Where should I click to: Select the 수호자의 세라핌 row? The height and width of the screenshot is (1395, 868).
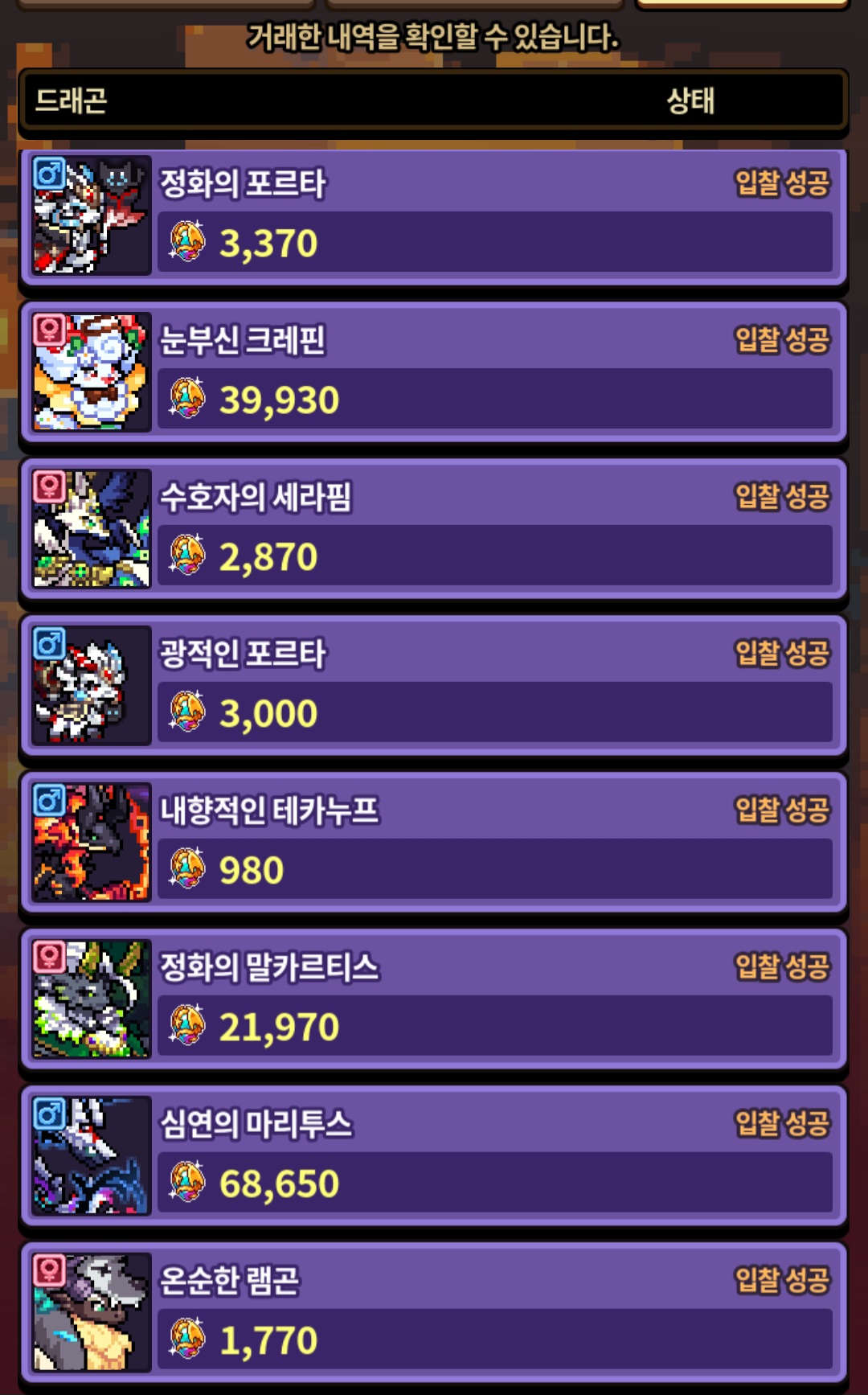click(x=434, y=529)
